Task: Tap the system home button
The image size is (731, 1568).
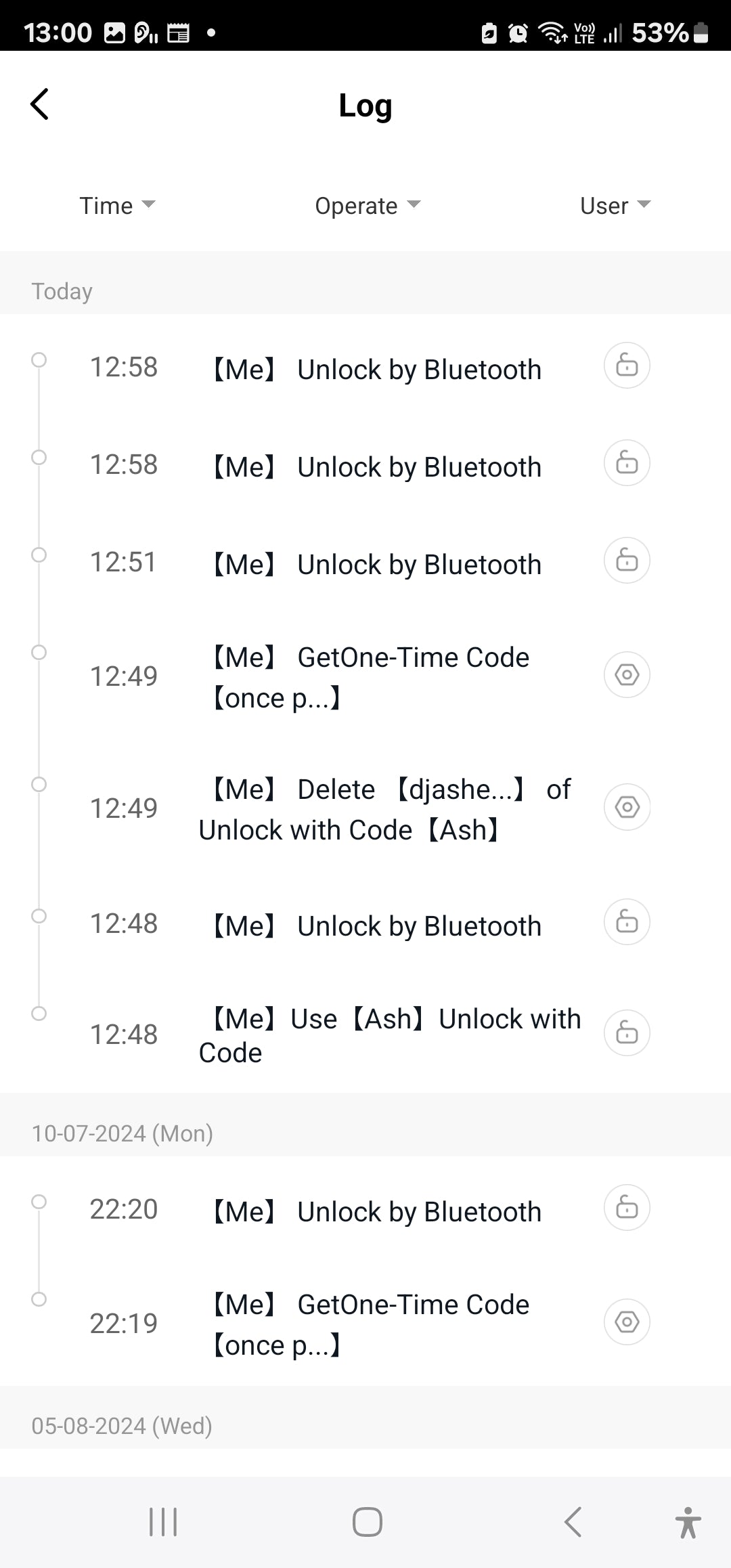Action: (367, 1522)
